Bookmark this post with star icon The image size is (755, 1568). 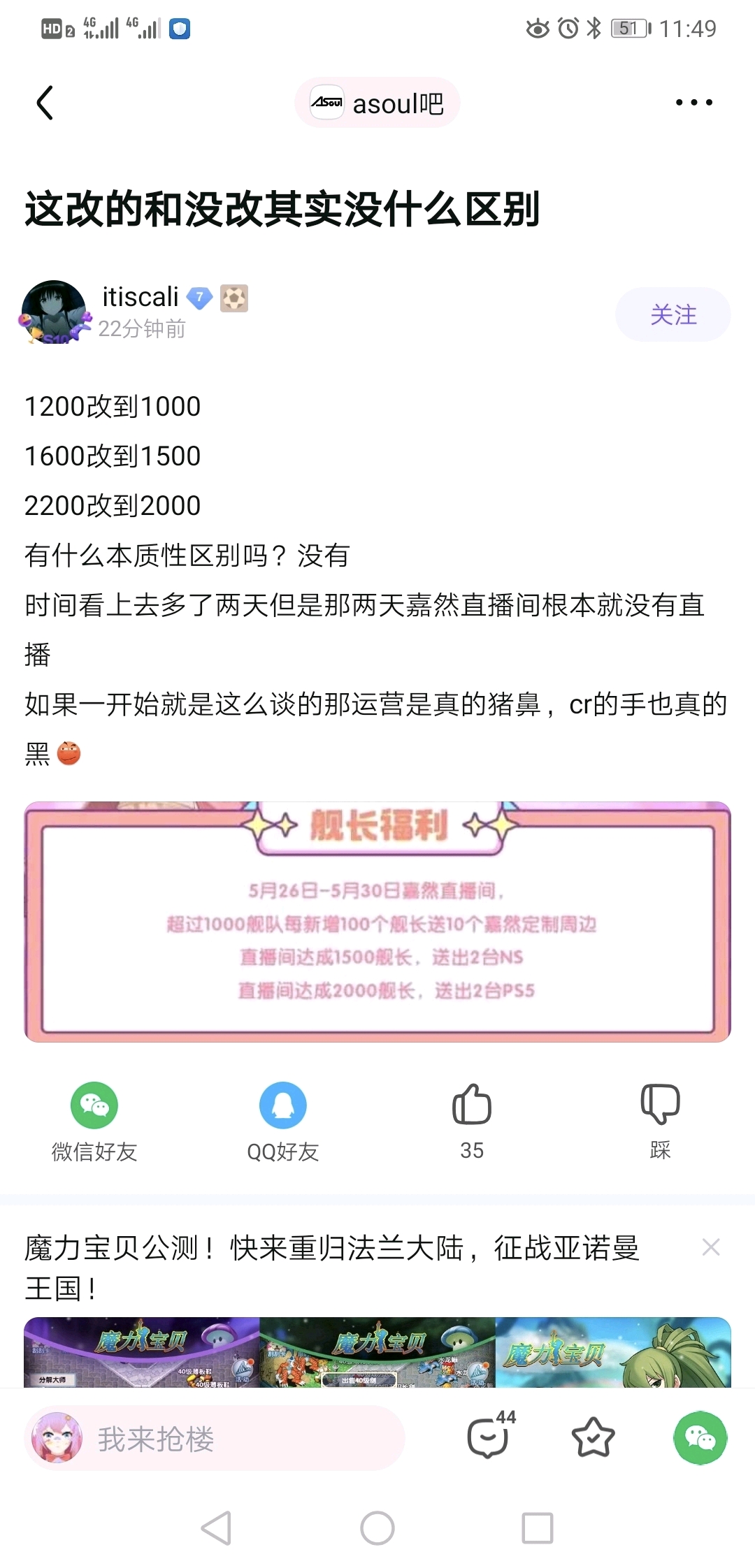point(593,1438)
